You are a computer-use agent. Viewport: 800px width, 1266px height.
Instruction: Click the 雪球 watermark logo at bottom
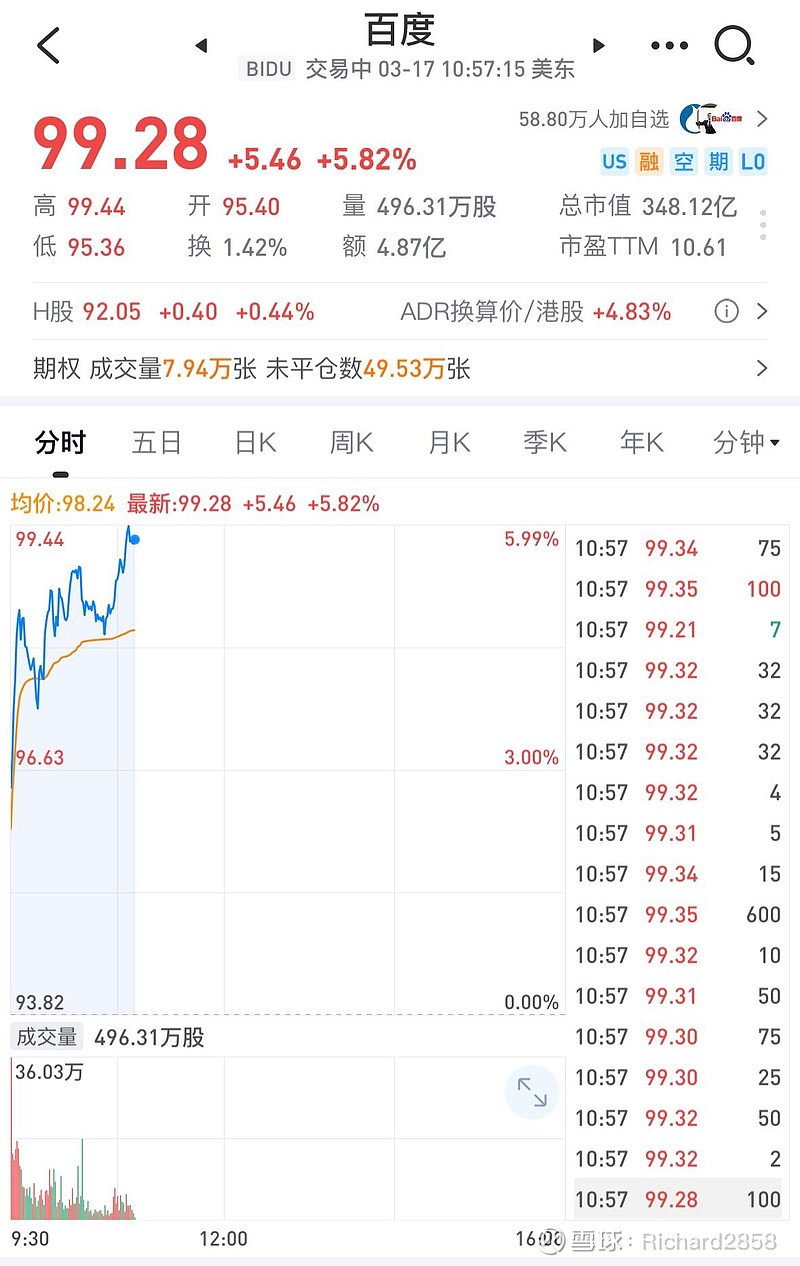(x=549, y=1240)
